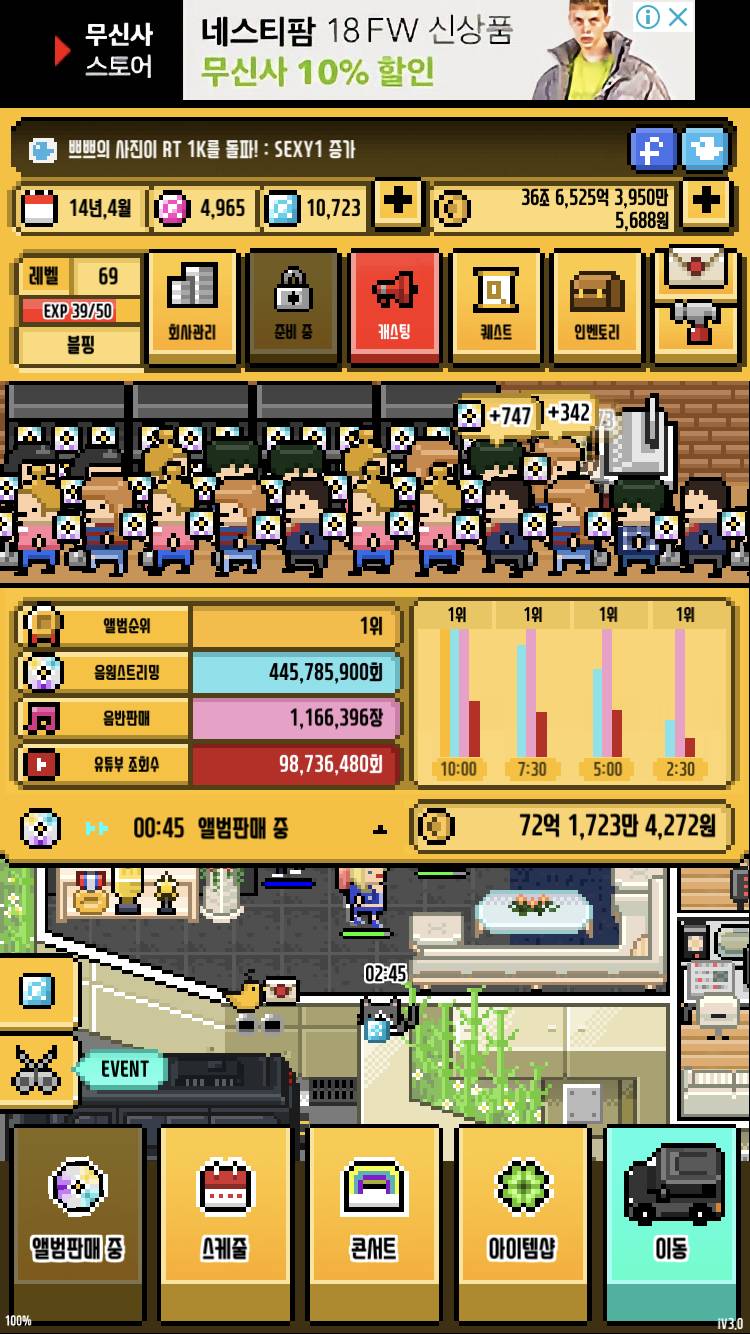Add more diamonds with the plus button
Viewport: 750px width, 1334px height.
(x=398, y=203)
